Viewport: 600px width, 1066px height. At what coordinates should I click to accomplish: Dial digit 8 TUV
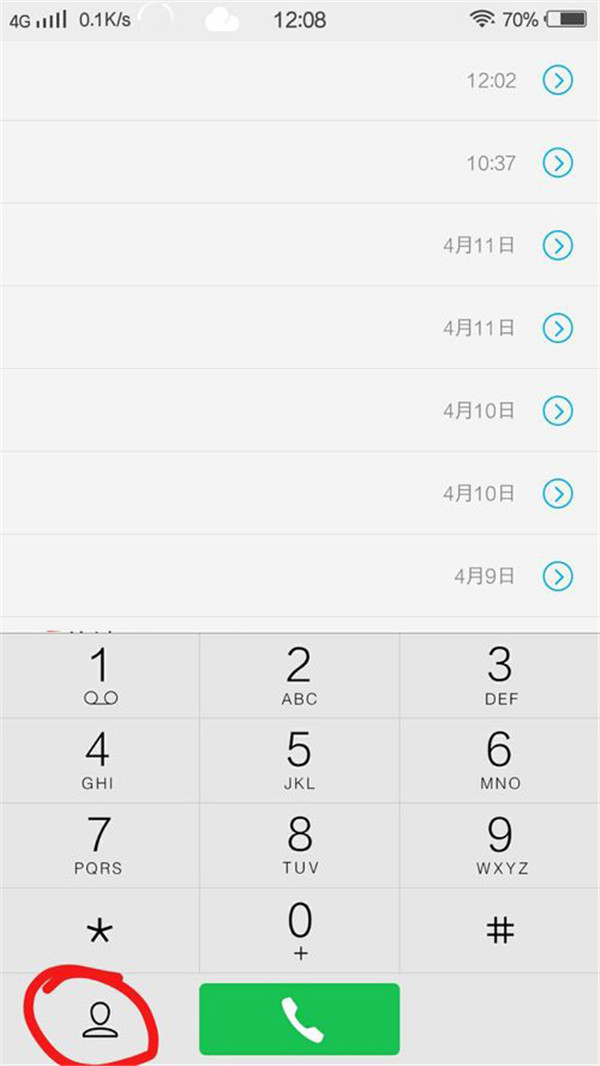(299, 845)
